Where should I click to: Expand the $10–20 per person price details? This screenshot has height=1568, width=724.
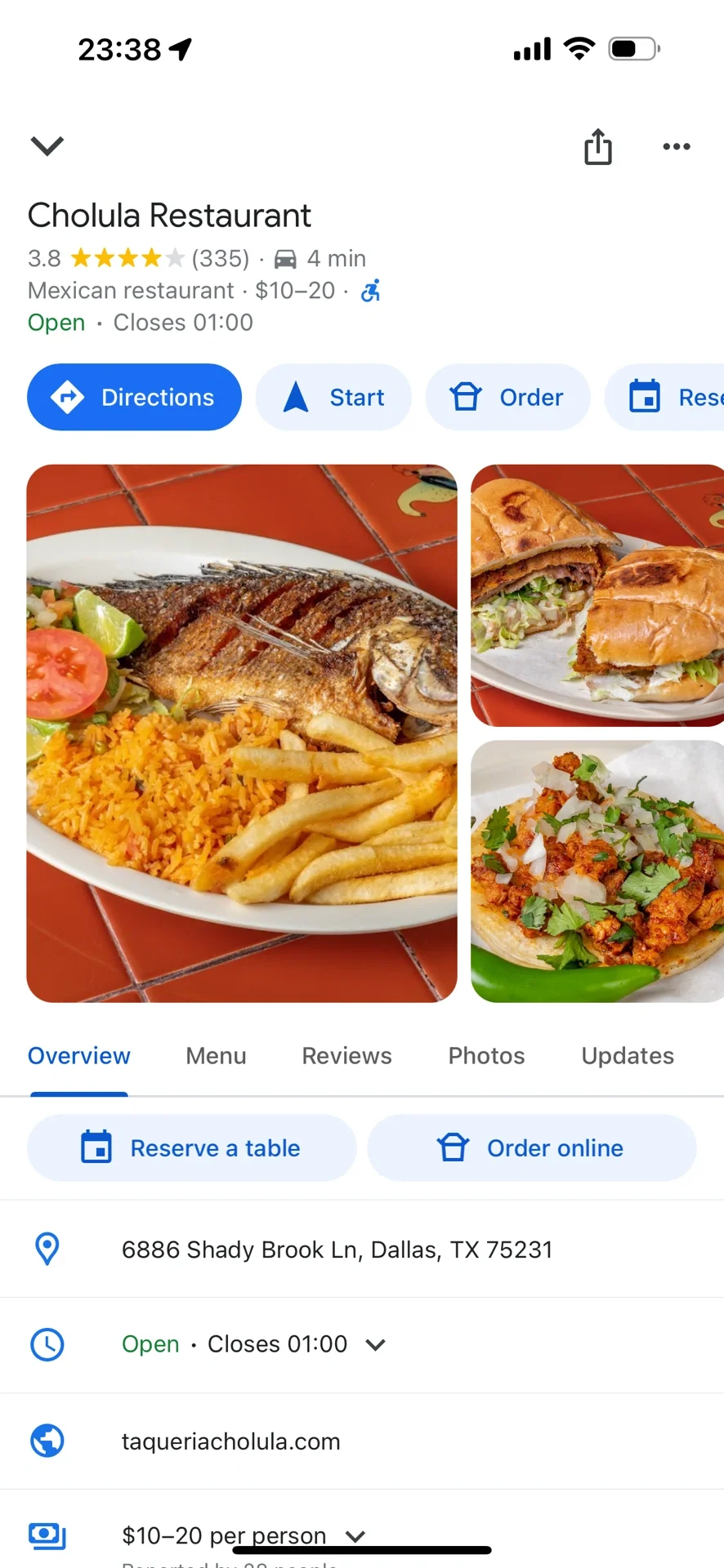355,1535
